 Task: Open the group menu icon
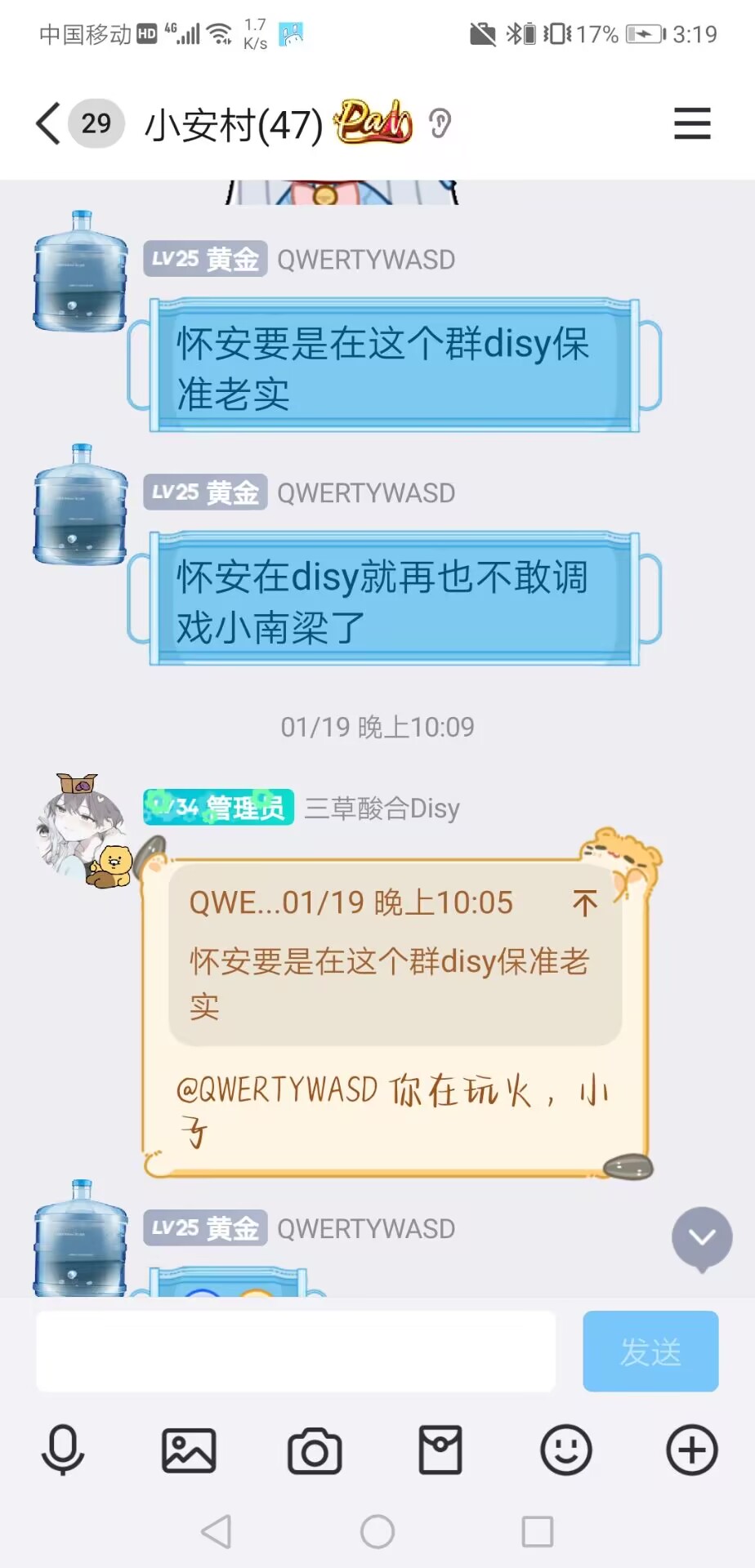point(691,124)
